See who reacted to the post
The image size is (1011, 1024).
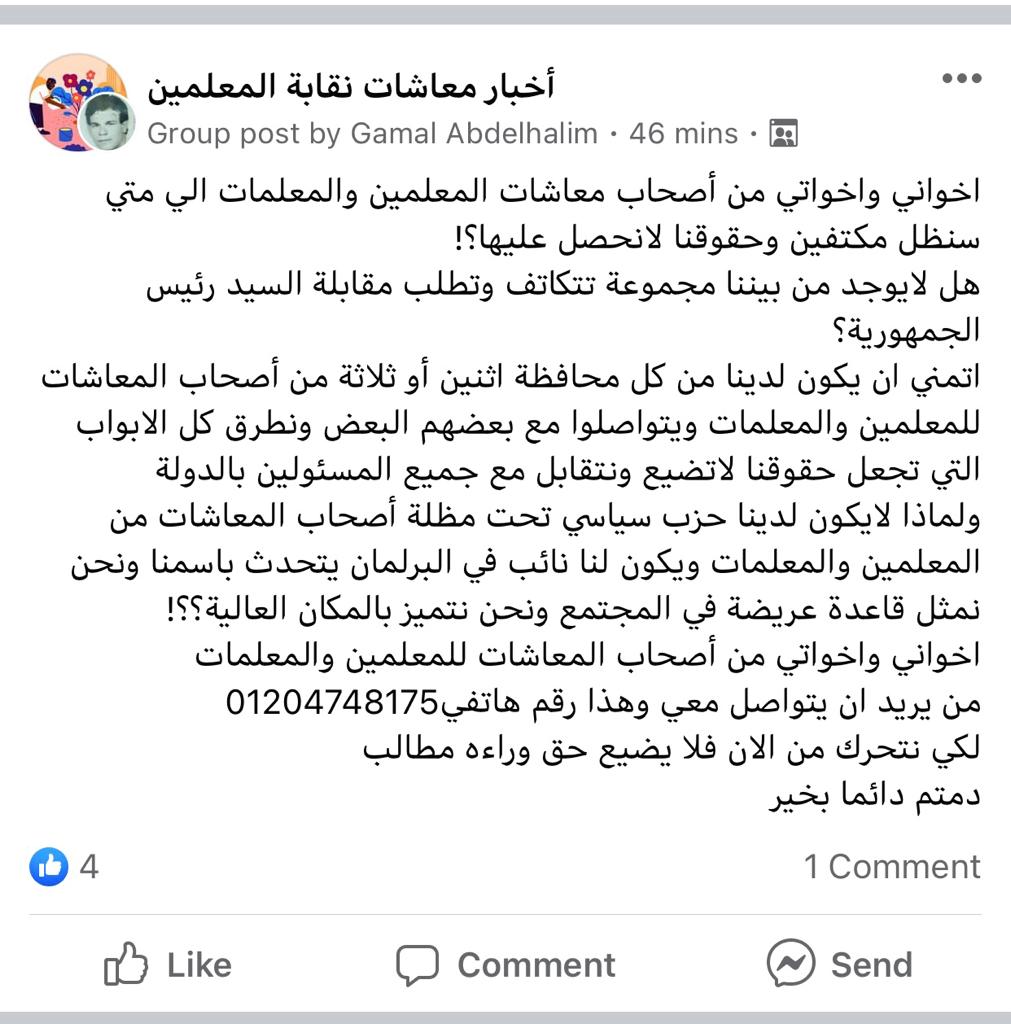point(65,867)
